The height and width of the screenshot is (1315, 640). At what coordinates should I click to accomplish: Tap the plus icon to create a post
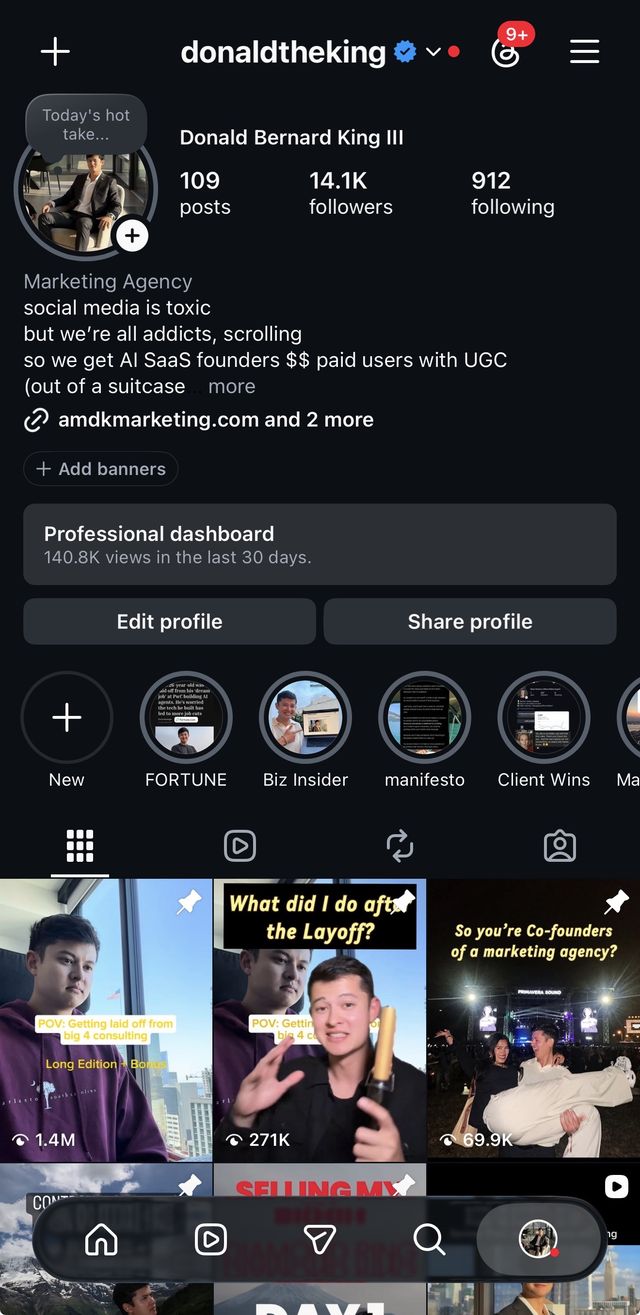pyautogui.click(x=55, y=52)
